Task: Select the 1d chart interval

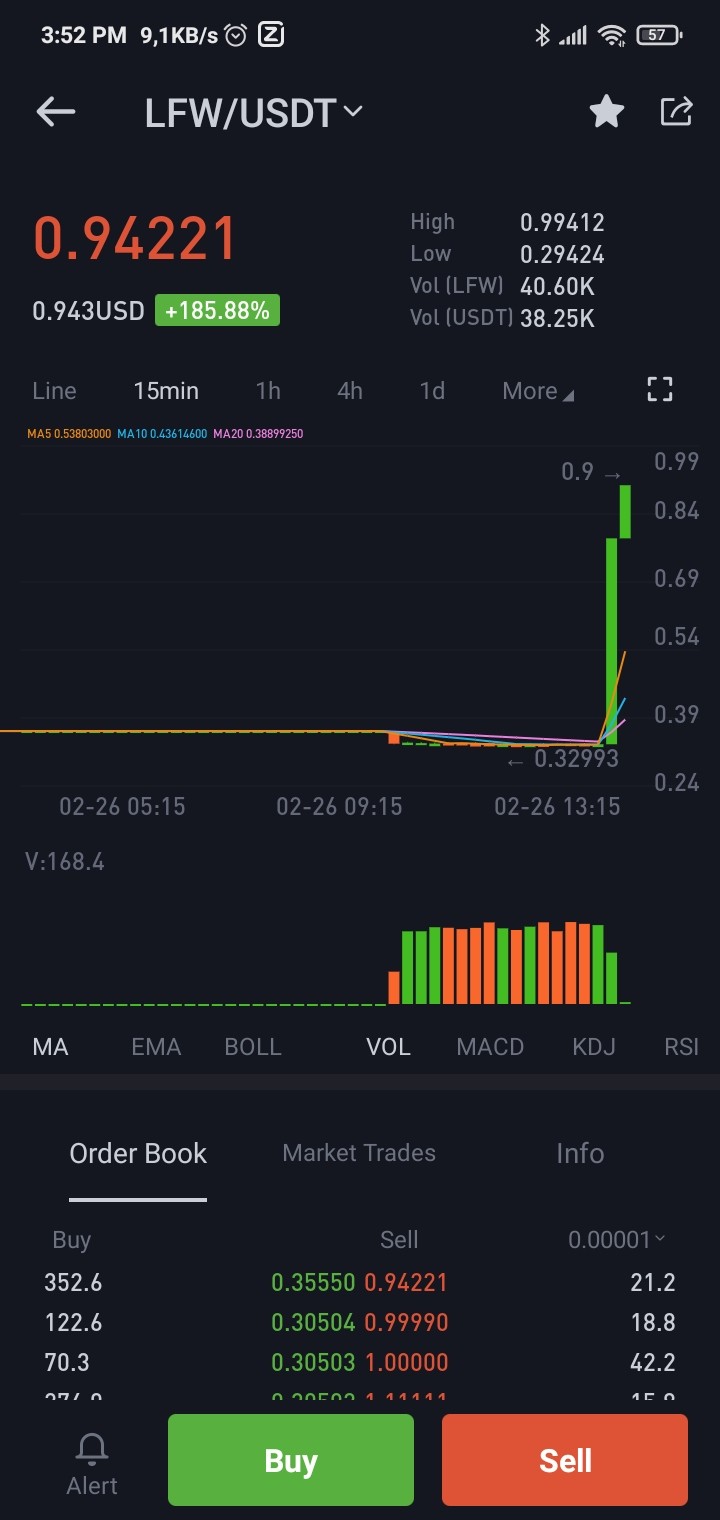Action: click(x=432, y=391)
